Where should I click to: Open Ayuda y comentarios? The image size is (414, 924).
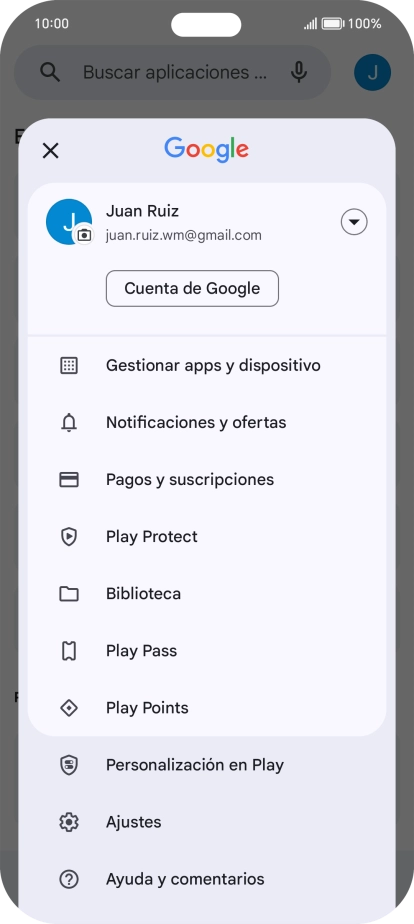point(207,879)
